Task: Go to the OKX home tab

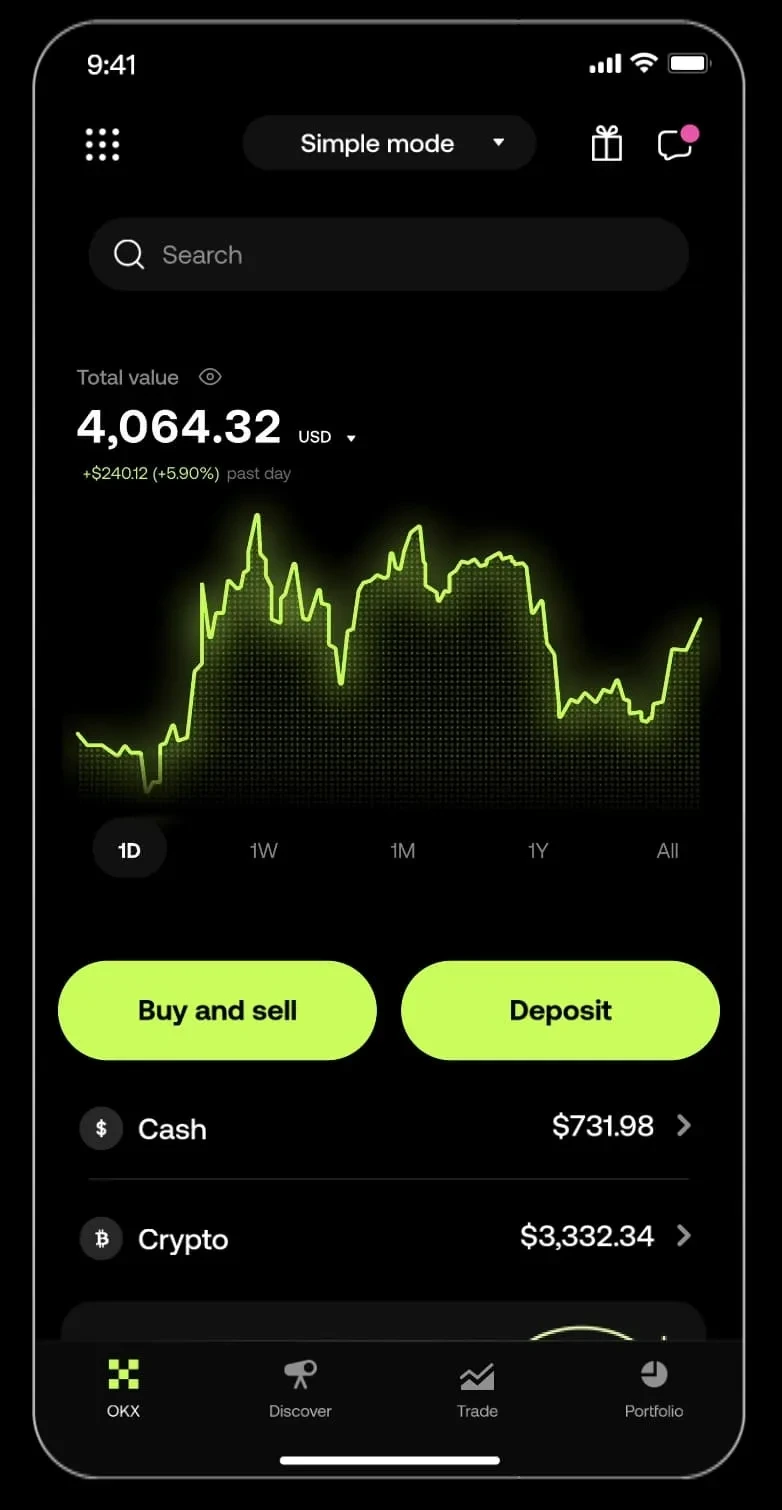Action: [x=124, y=1388]
